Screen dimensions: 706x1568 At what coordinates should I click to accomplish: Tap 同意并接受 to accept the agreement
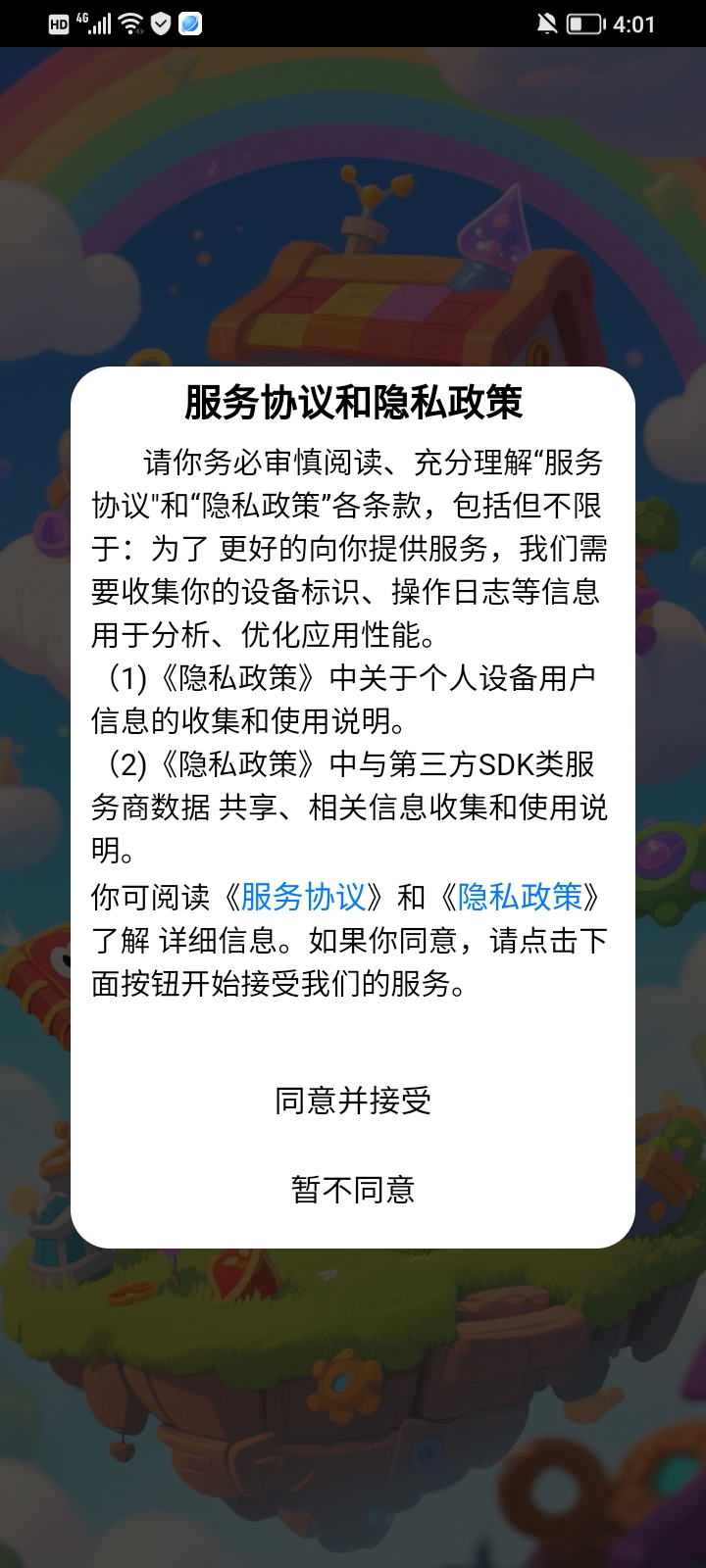pos(354,1102)
